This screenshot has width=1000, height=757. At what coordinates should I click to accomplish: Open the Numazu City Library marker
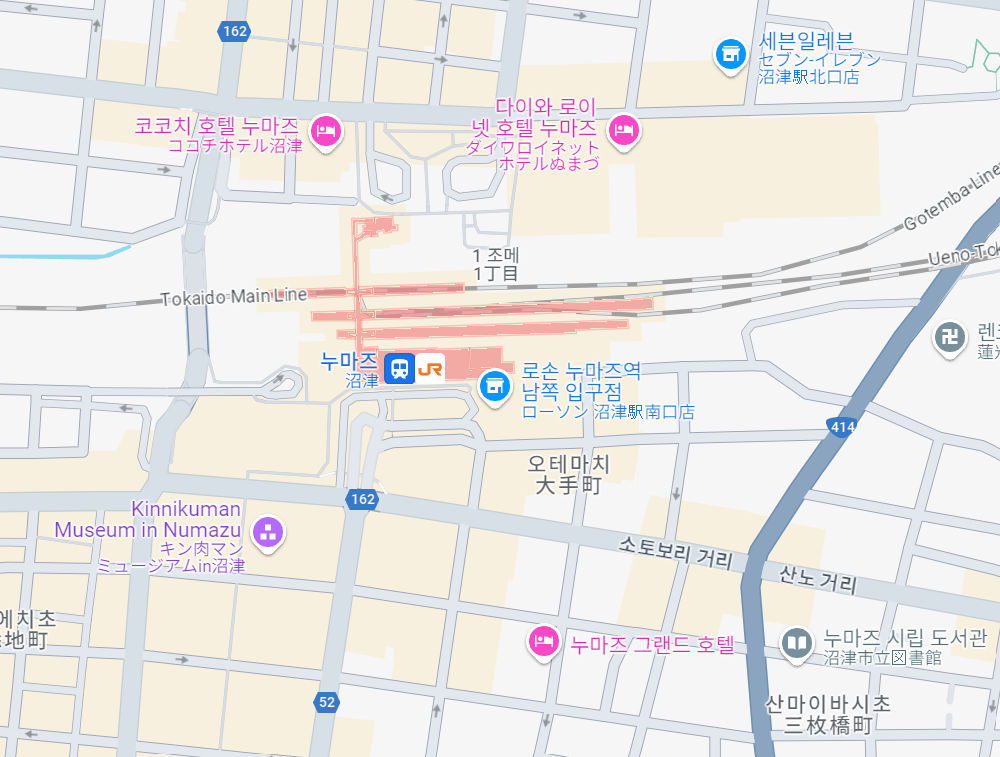(796, 642)
